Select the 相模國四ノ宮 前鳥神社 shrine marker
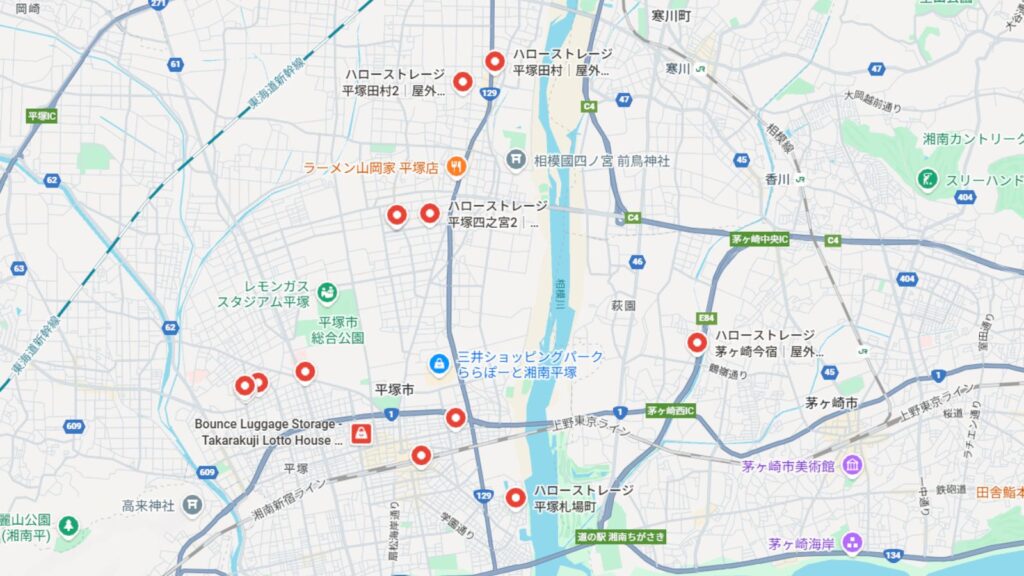 pyautogui.click(x=516, y=159)
